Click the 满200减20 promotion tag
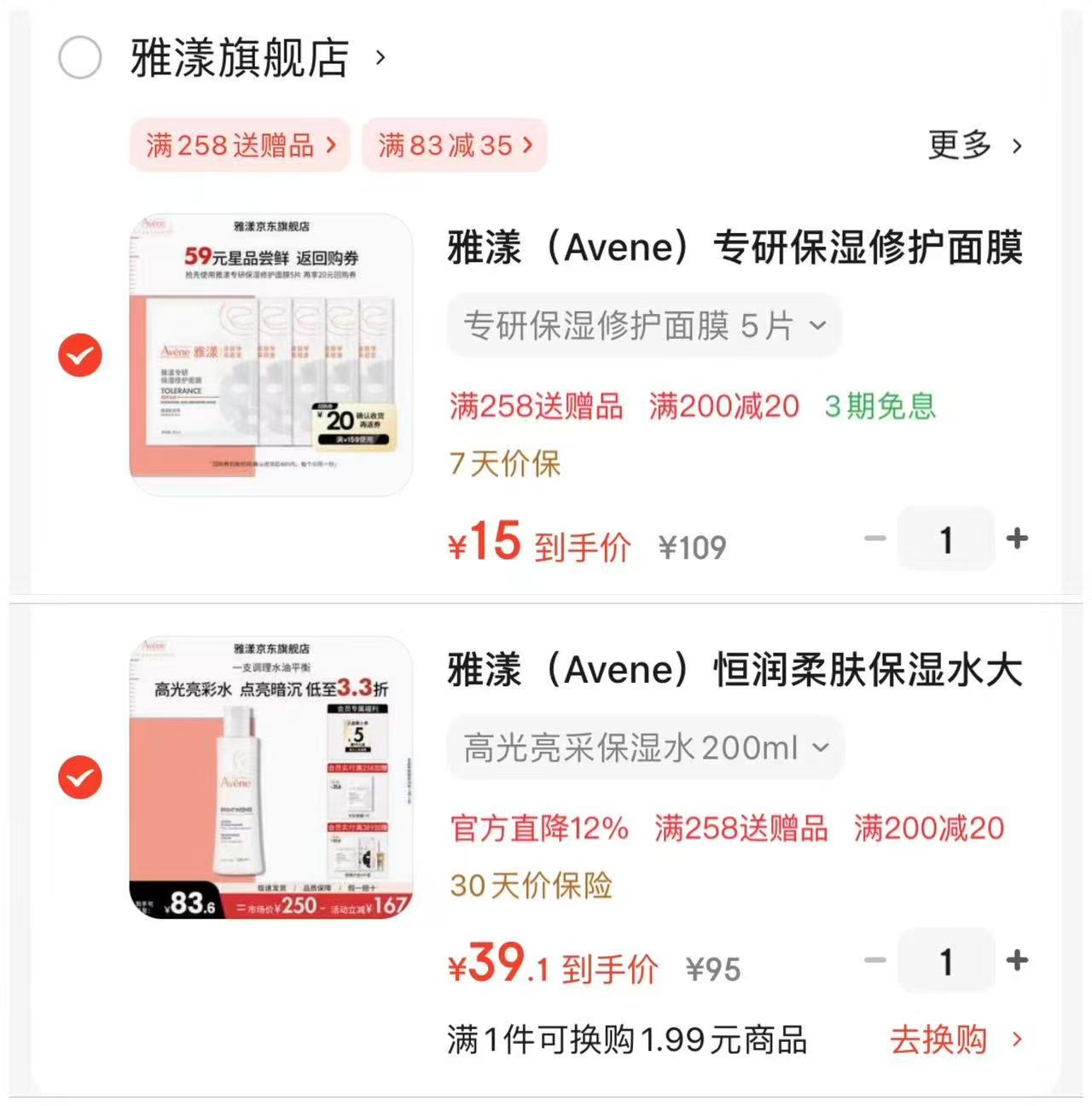Screen dimensions: 1092x1106 [723, 407]
